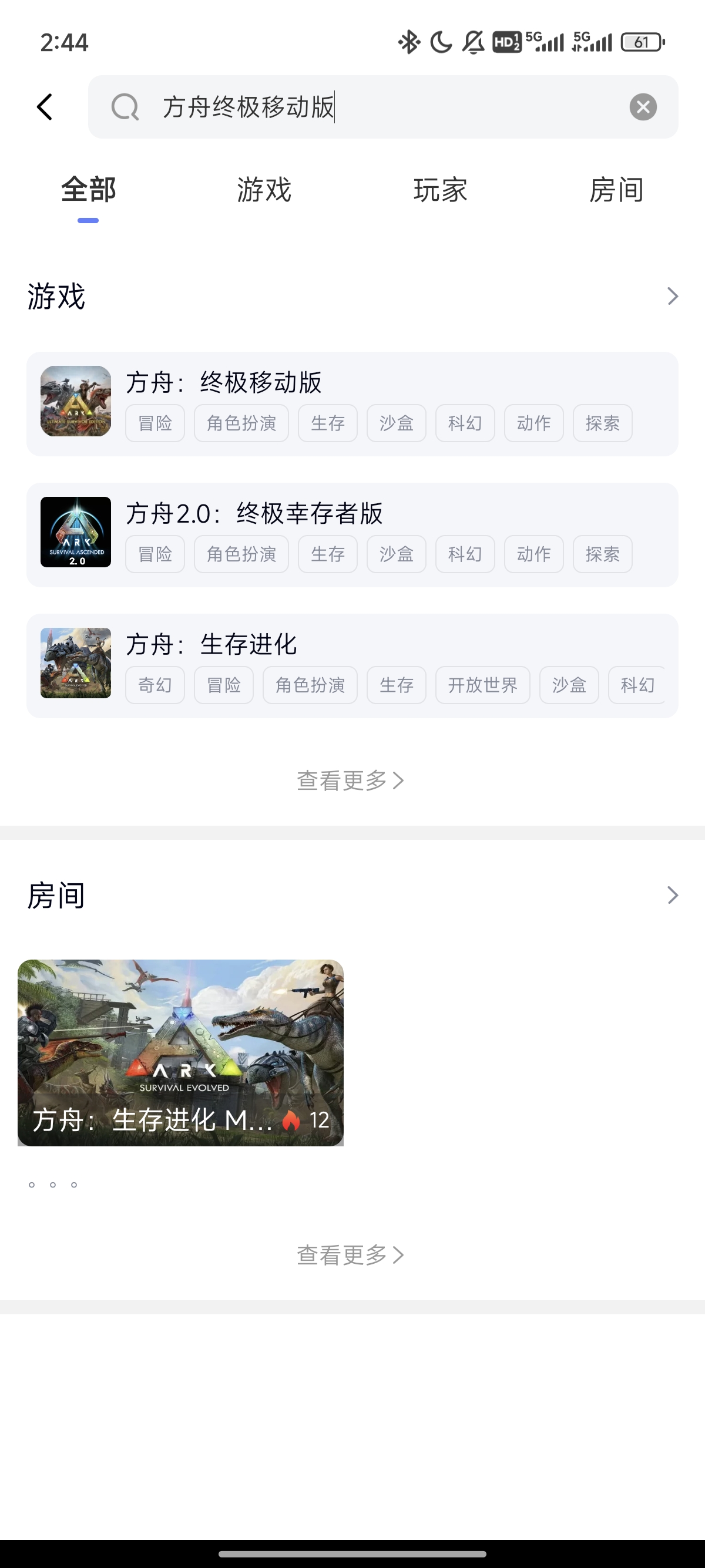Select the 全部 tab
705x1568 pixels.
[x=88, y=190]
